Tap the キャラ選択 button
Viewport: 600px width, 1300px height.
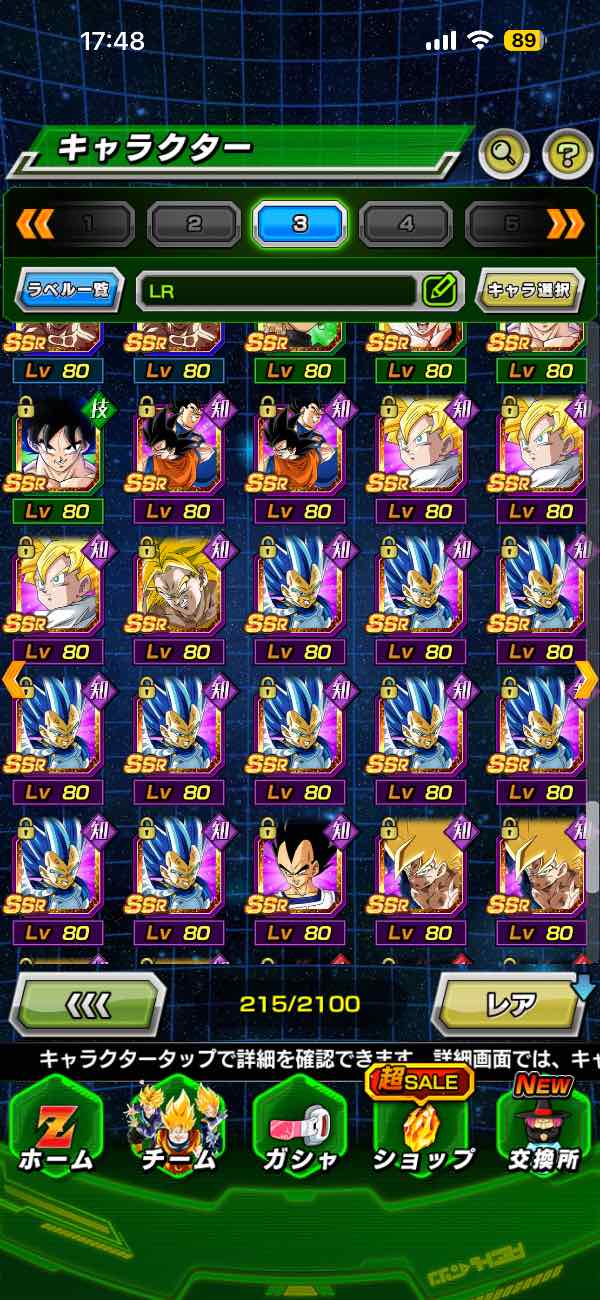529,291
